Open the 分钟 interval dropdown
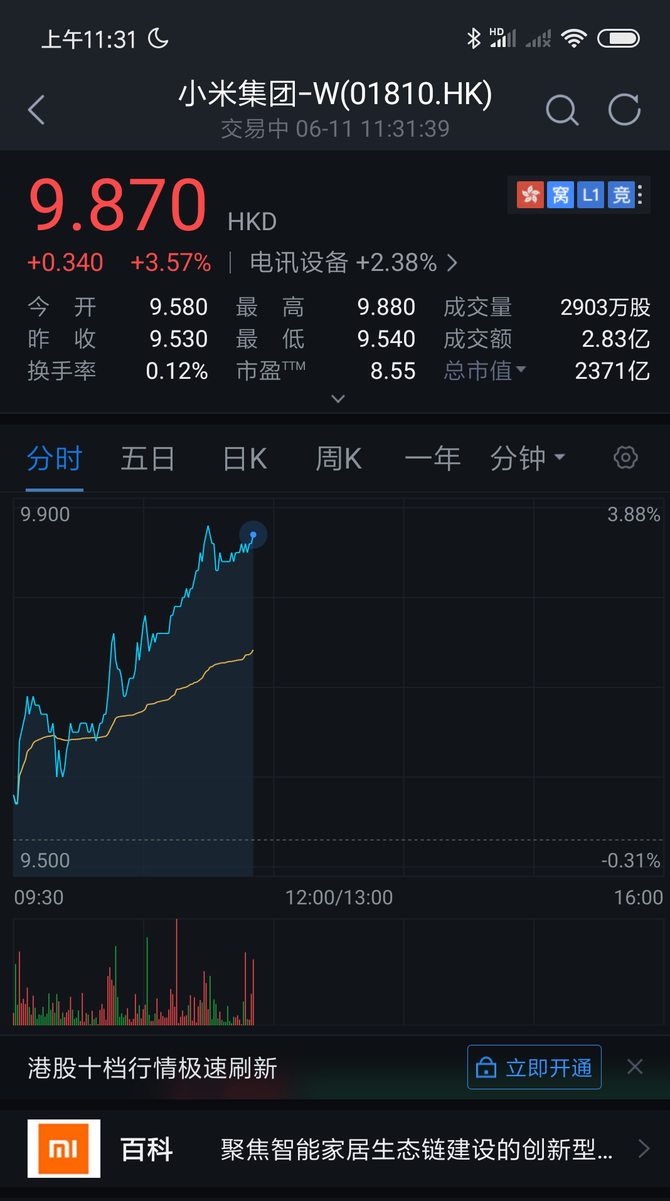This screenshot has height=1201, width=670. pyautogui.click(x=527, y=459)
